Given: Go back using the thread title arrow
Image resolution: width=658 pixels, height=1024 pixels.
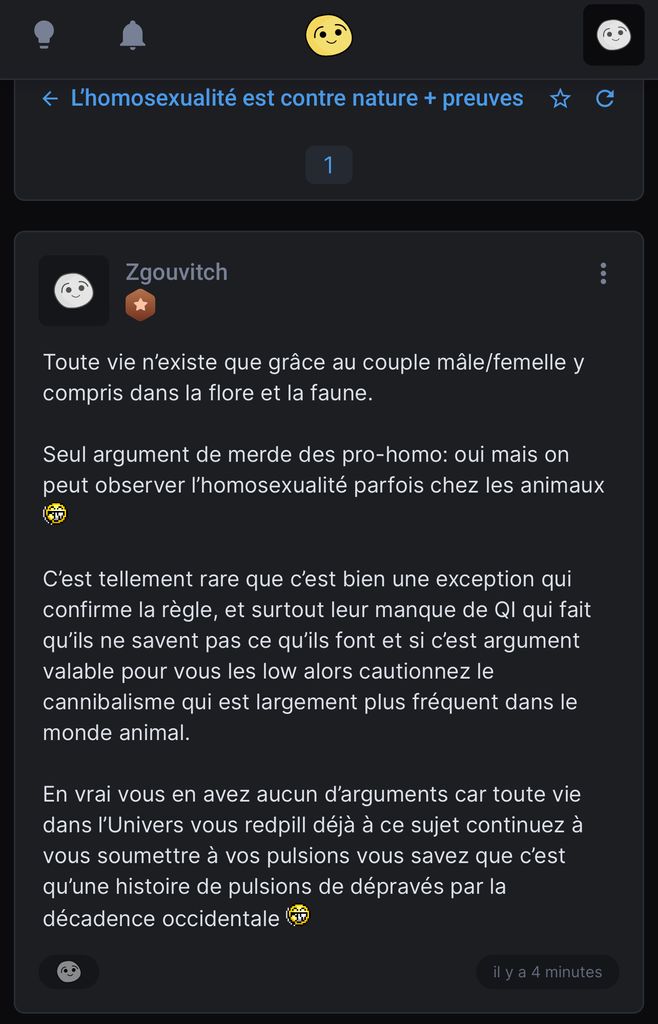Looking at the screenshot, I should tap(50, 99).
